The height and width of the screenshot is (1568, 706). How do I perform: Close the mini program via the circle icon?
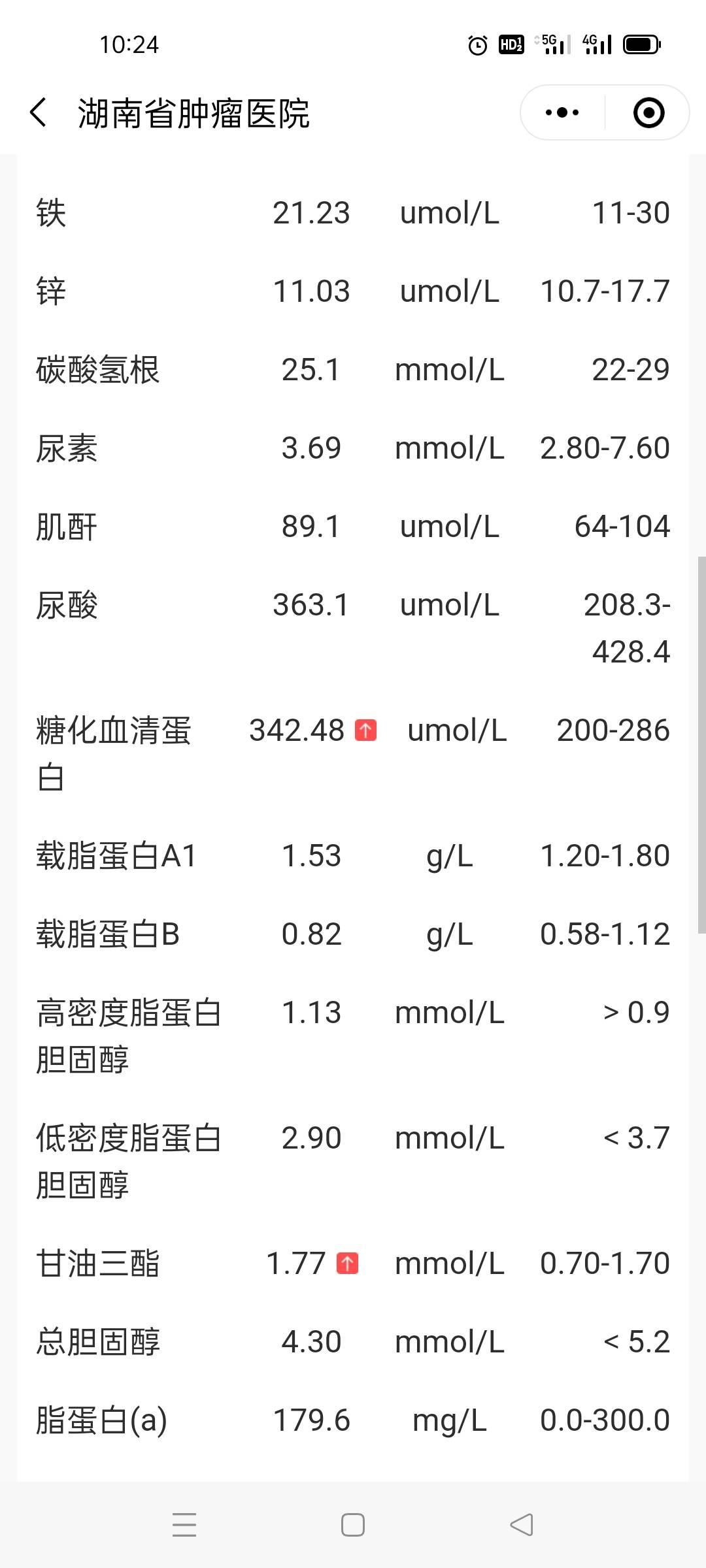[648, 112]
